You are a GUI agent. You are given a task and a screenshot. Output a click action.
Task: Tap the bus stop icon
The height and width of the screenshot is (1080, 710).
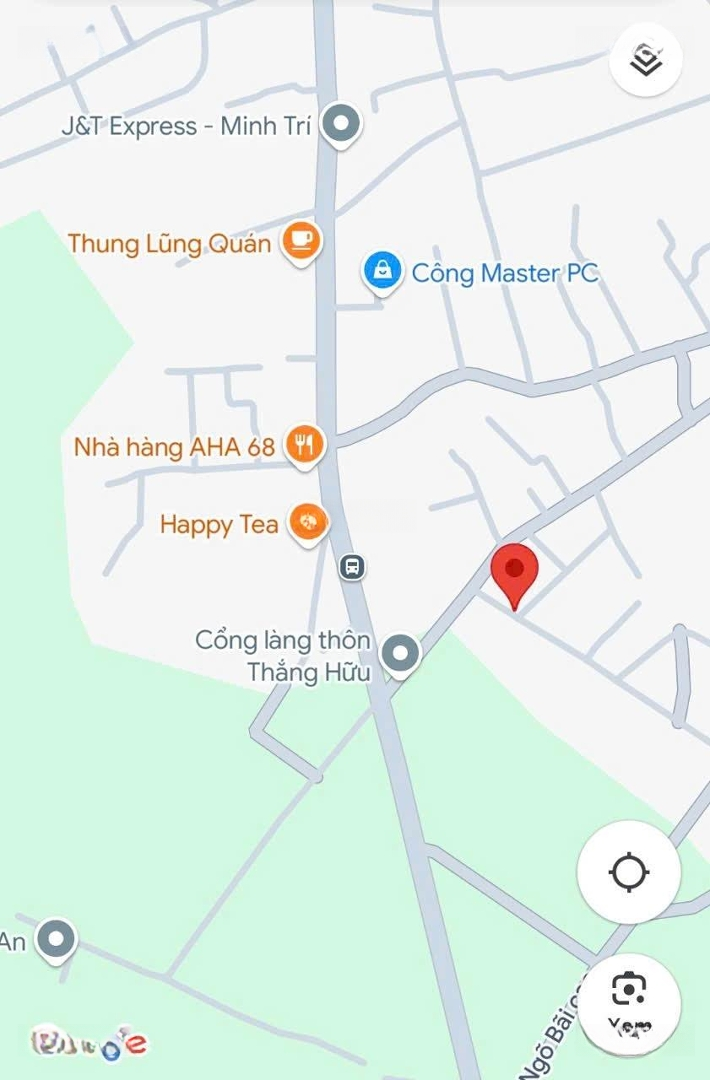pyautogui.click(x=351, y=567)
